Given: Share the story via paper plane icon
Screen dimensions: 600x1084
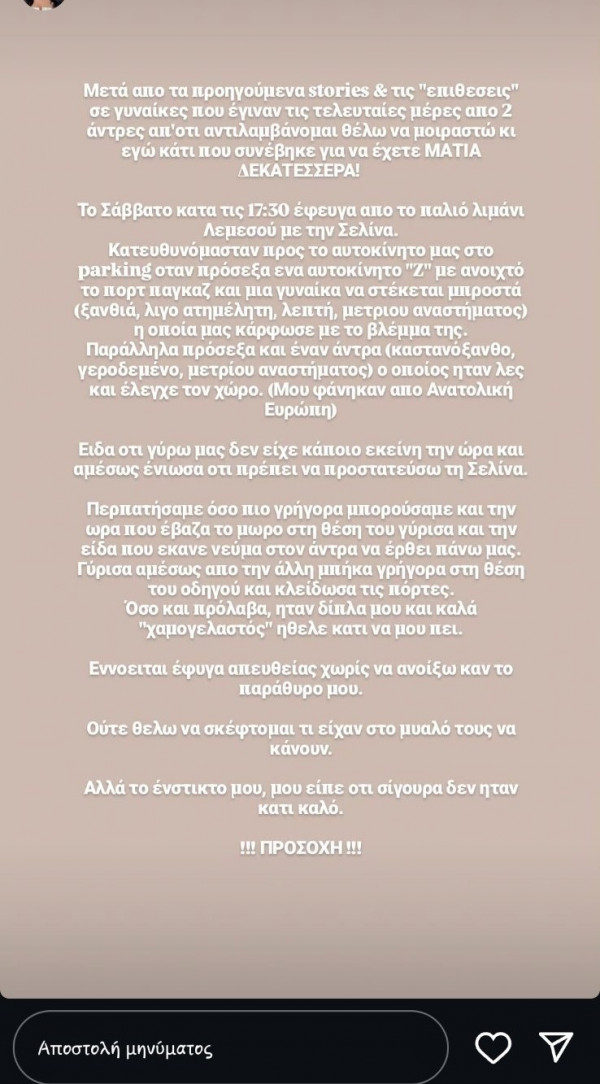Looking at the screenshot, I should pyautogui.click(x=556, y=1047).
